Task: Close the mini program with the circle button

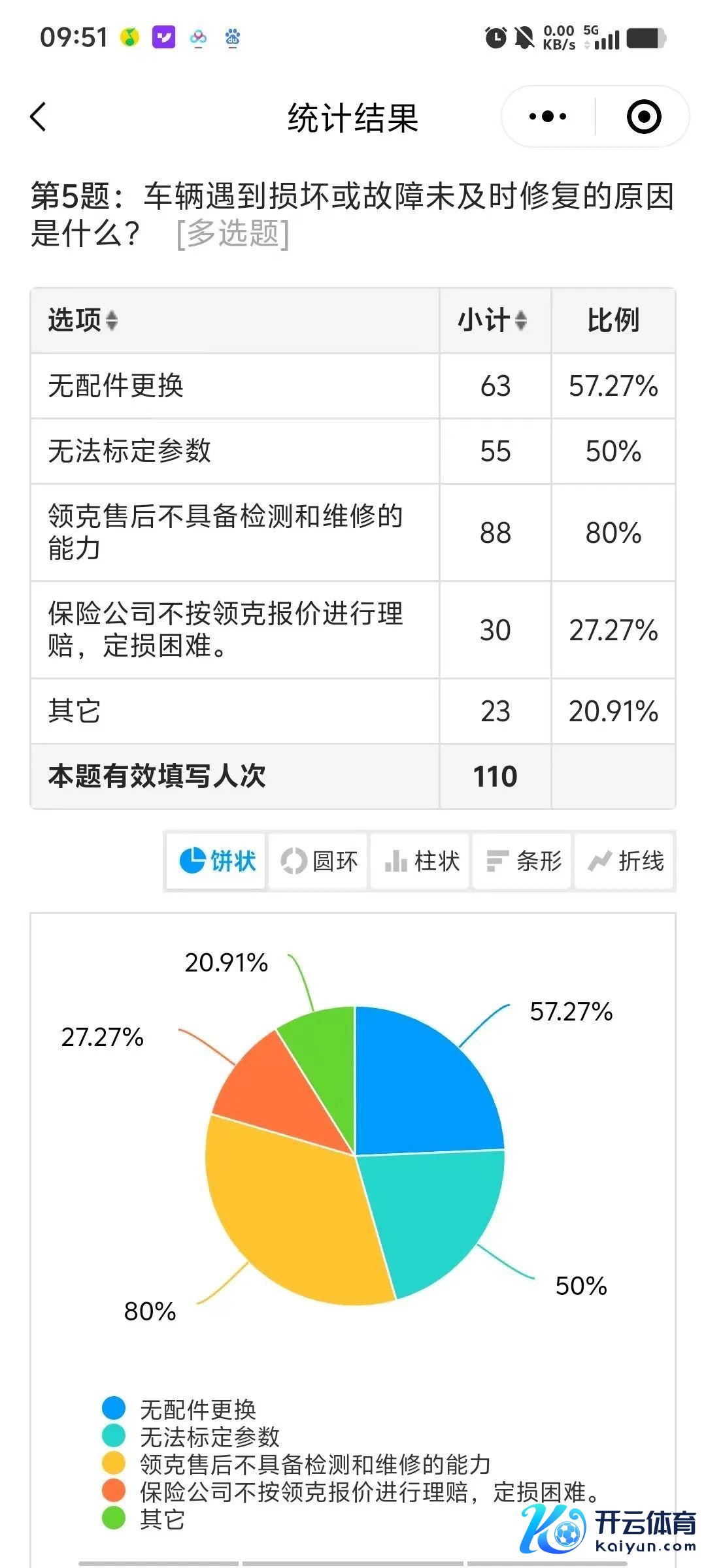Action: click(643, 117)
